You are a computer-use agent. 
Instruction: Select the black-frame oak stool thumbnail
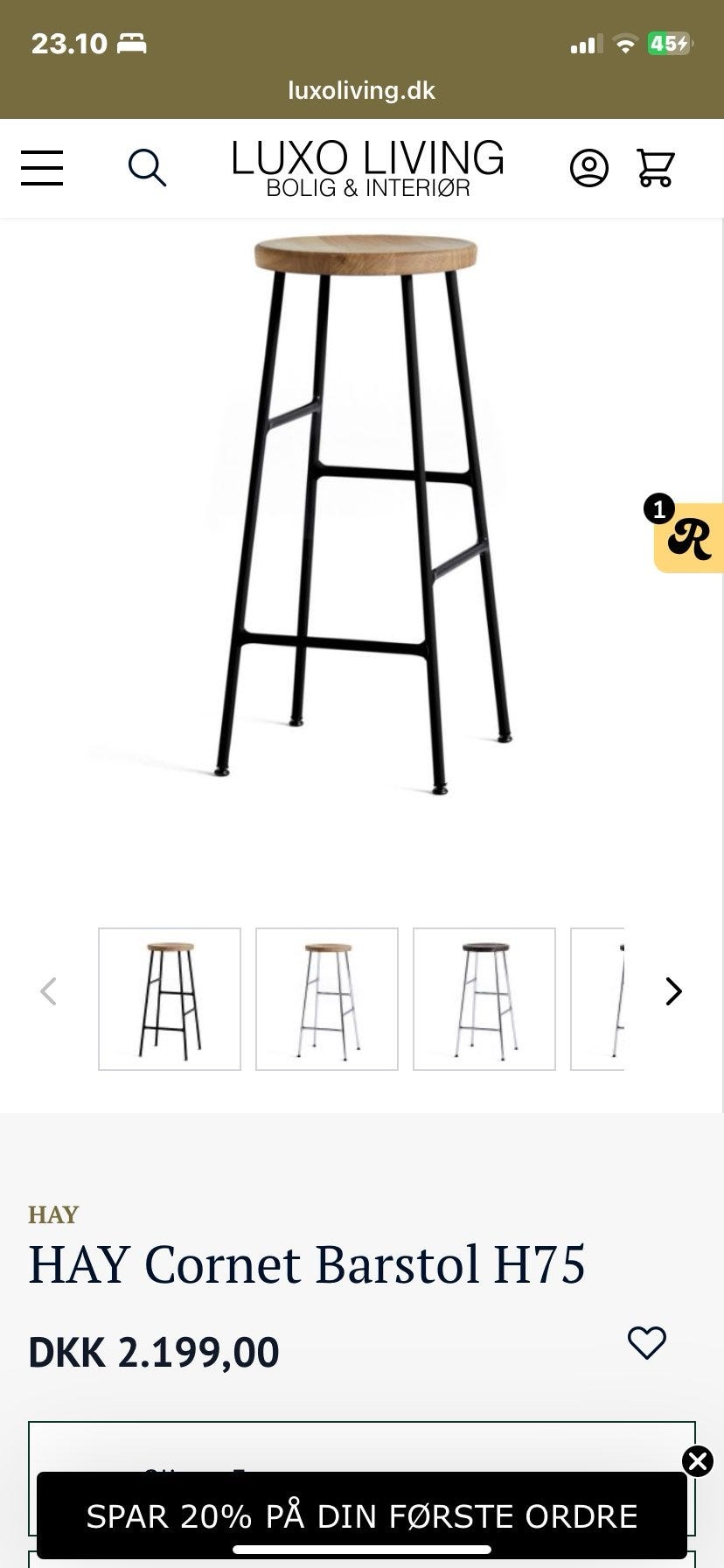coord(170,998)
